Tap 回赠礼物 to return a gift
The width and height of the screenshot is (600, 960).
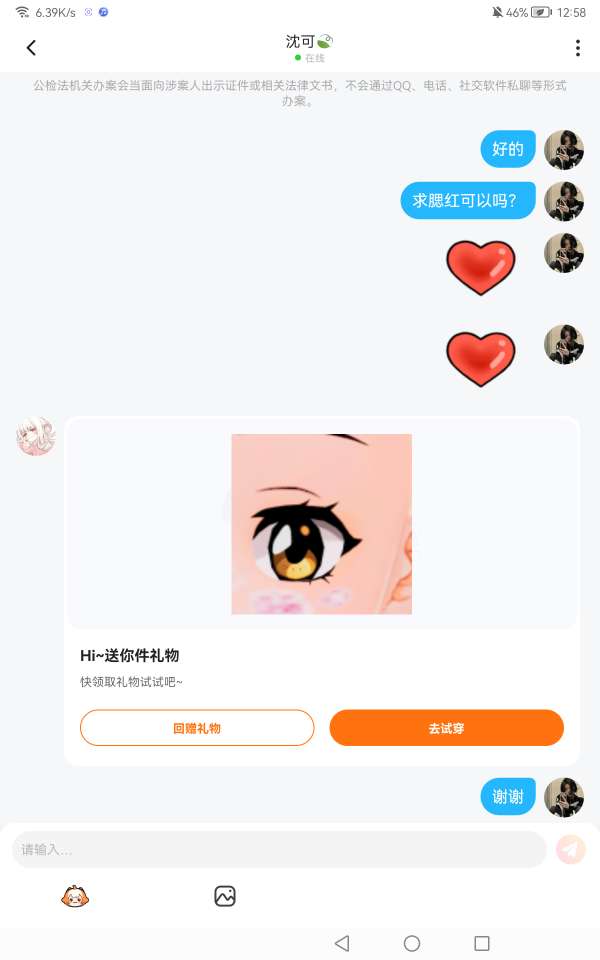point(197,728)
